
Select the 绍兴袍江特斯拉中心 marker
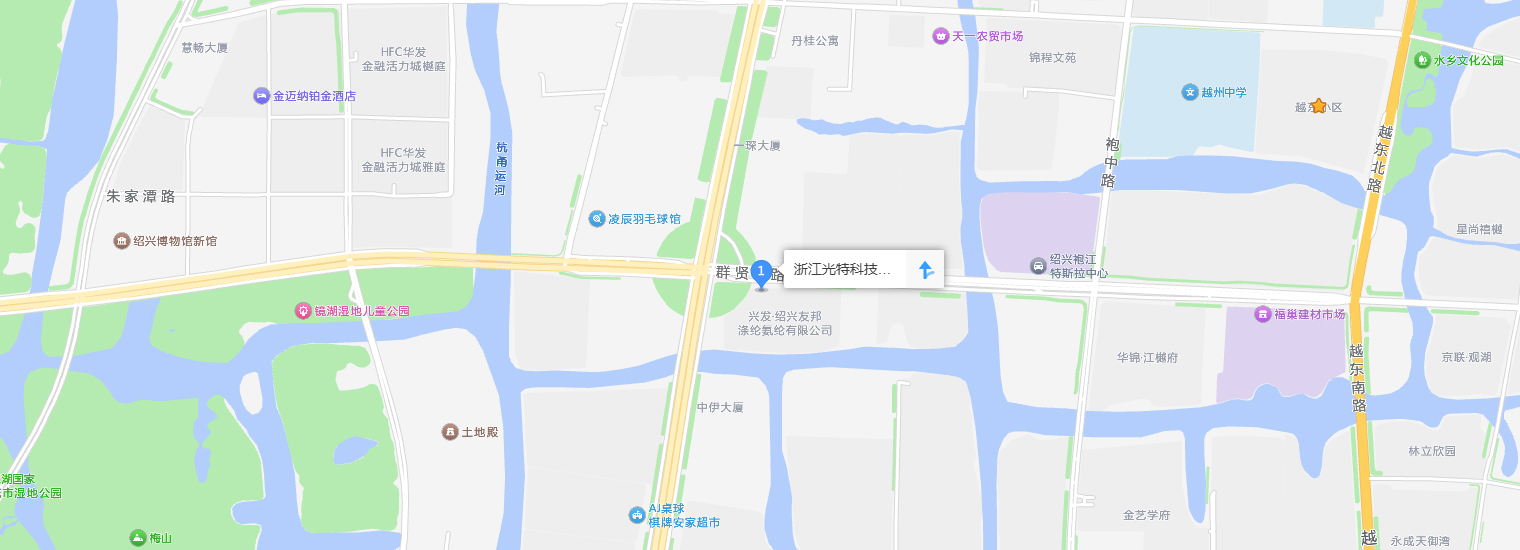(x=1038, y=266)
